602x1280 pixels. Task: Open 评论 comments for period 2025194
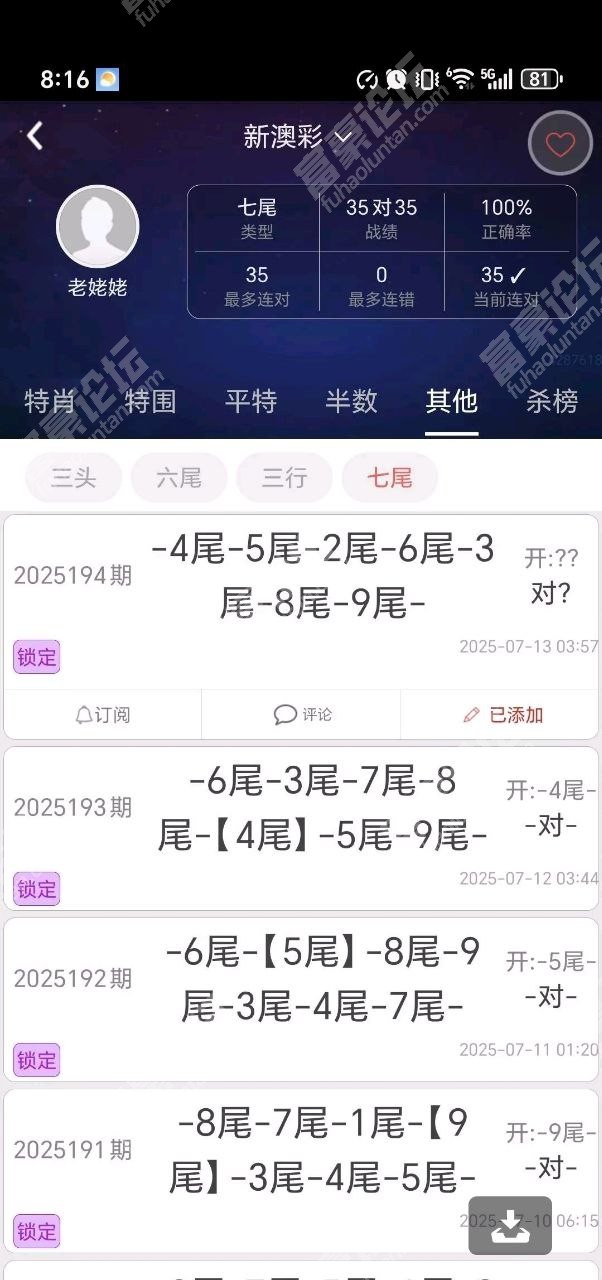click(x=302, y=714)
